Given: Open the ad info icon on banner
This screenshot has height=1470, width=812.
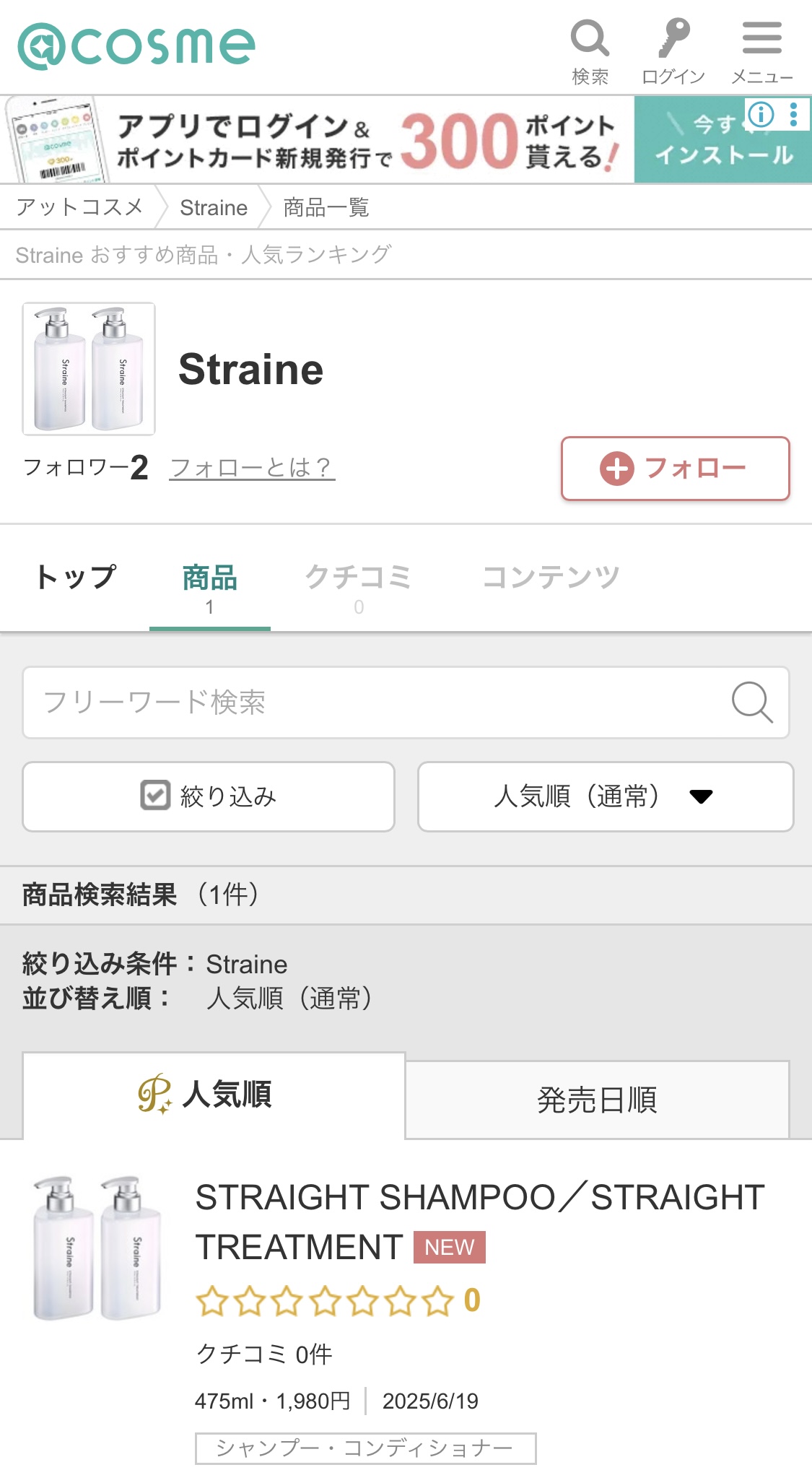Looking at the screenshot, I should pos(761,114).
